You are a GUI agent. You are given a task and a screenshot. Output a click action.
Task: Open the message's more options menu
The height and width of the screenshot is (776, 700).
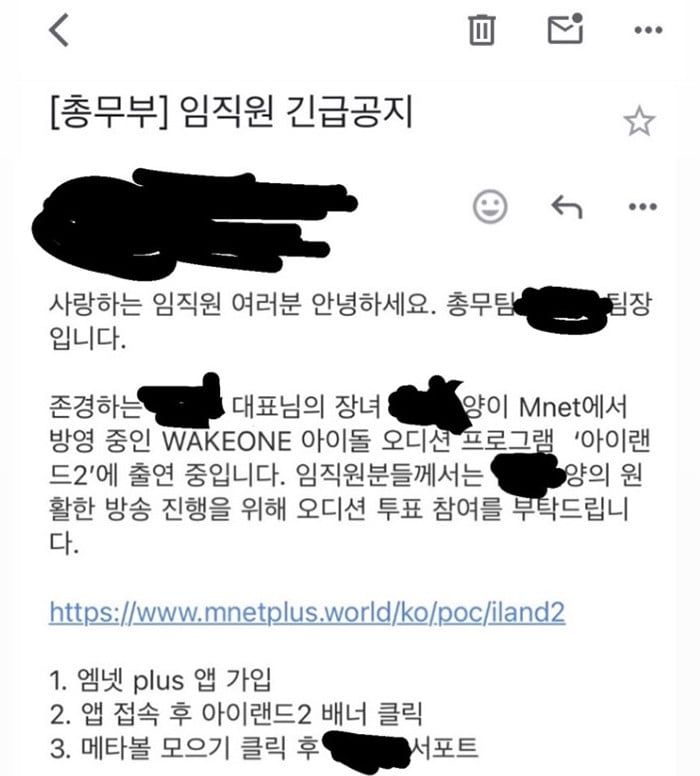[x=641, y=207]
